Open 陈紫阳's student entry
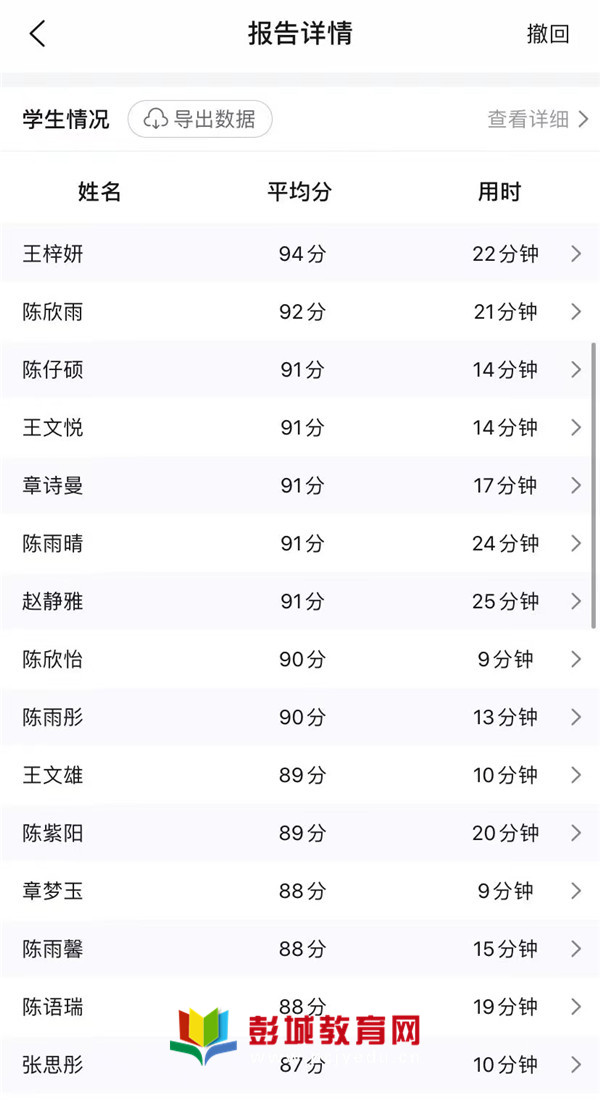Screen dimensions: 600x1102 (300, 833)
